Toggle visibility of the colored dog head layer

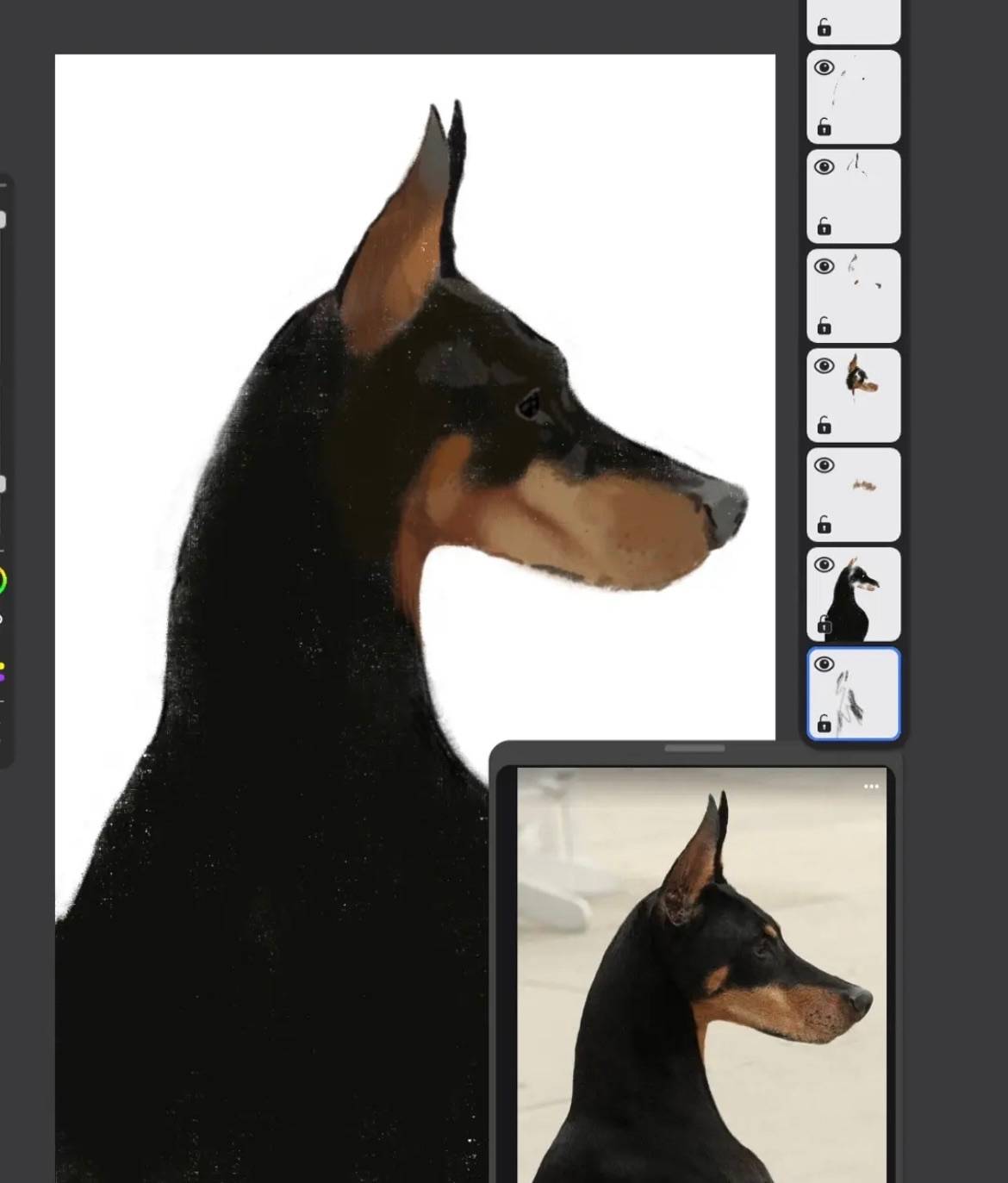tap(824, 365)
